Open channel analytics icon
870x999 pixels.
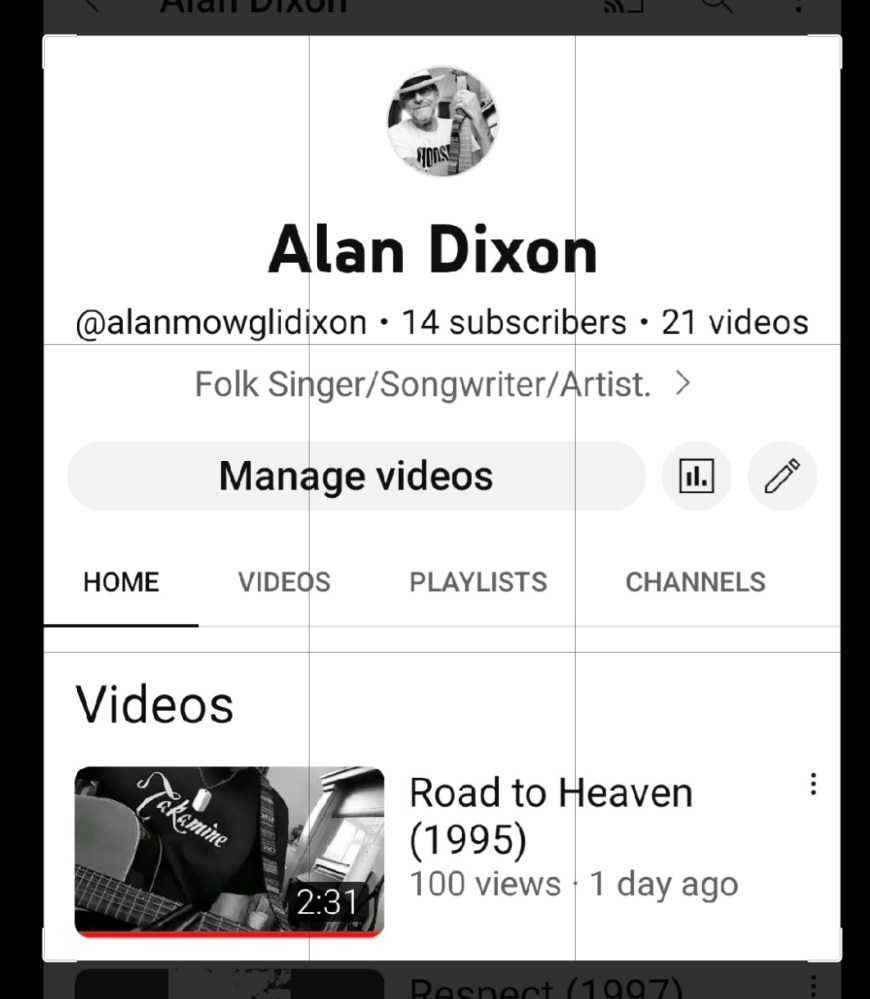(696, 477)
